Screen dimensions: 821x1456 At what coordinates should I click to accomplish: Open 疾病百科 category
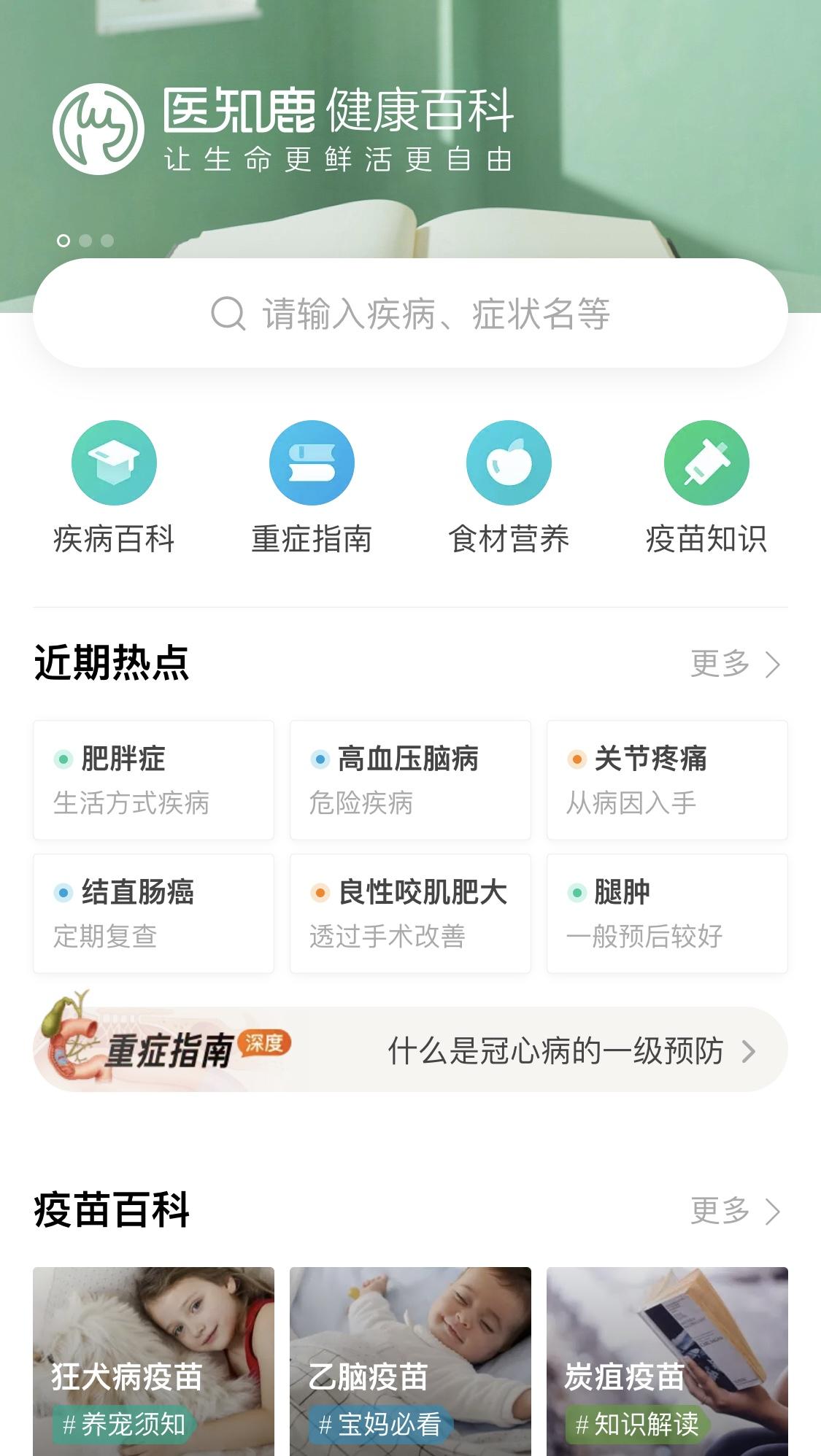[114, 485]
